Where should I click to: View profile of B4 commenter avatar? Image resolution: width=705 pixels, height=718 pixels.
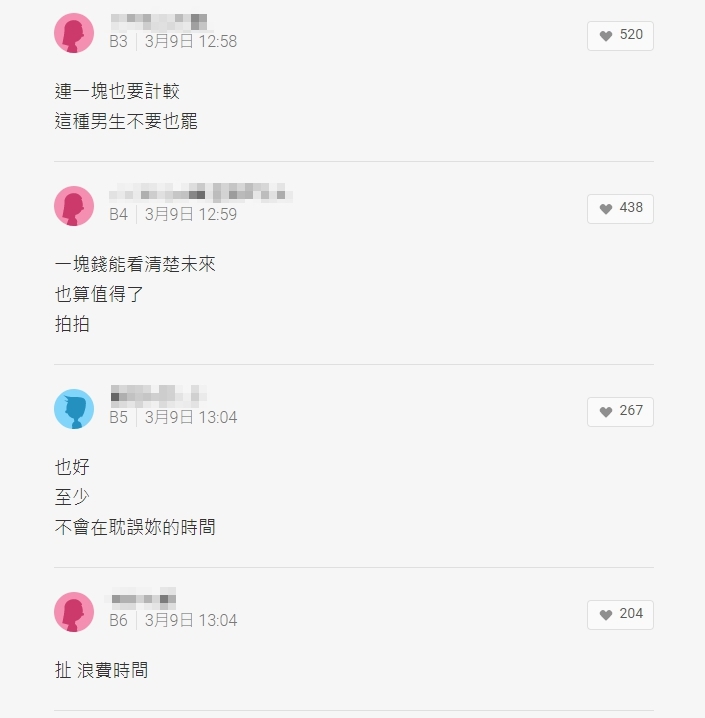(74, 206)
